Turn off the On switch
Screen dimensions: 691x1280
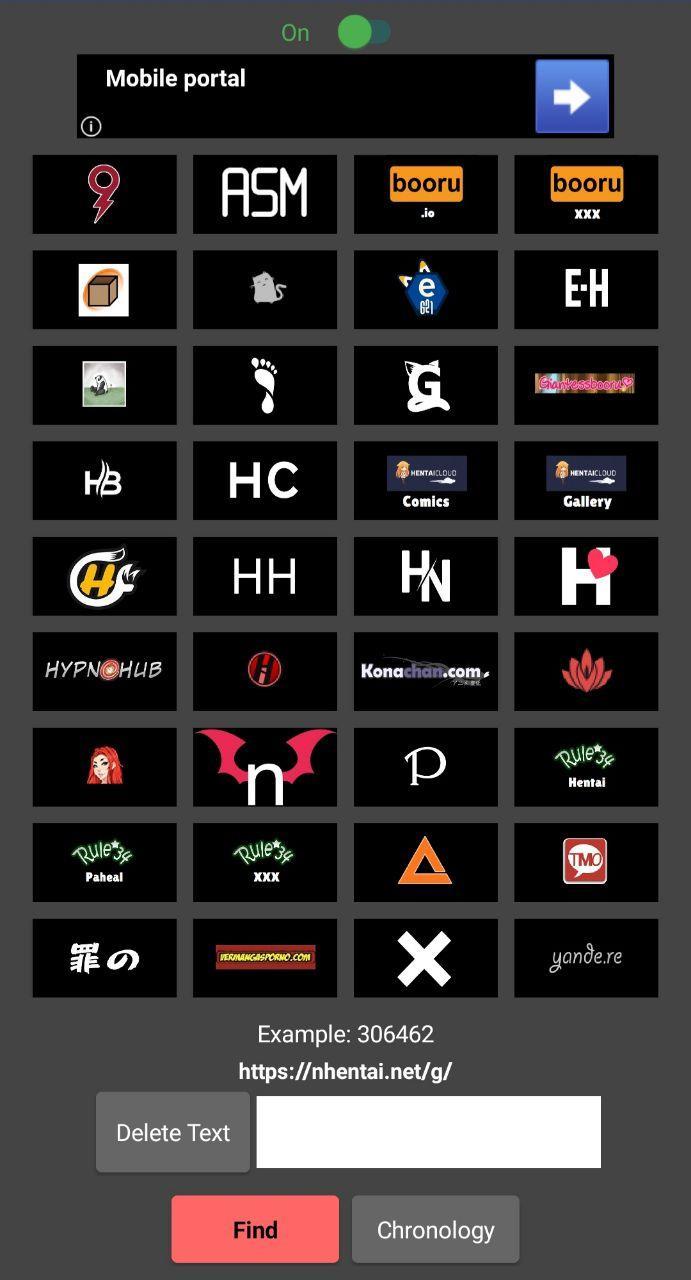tap(364, 32)
